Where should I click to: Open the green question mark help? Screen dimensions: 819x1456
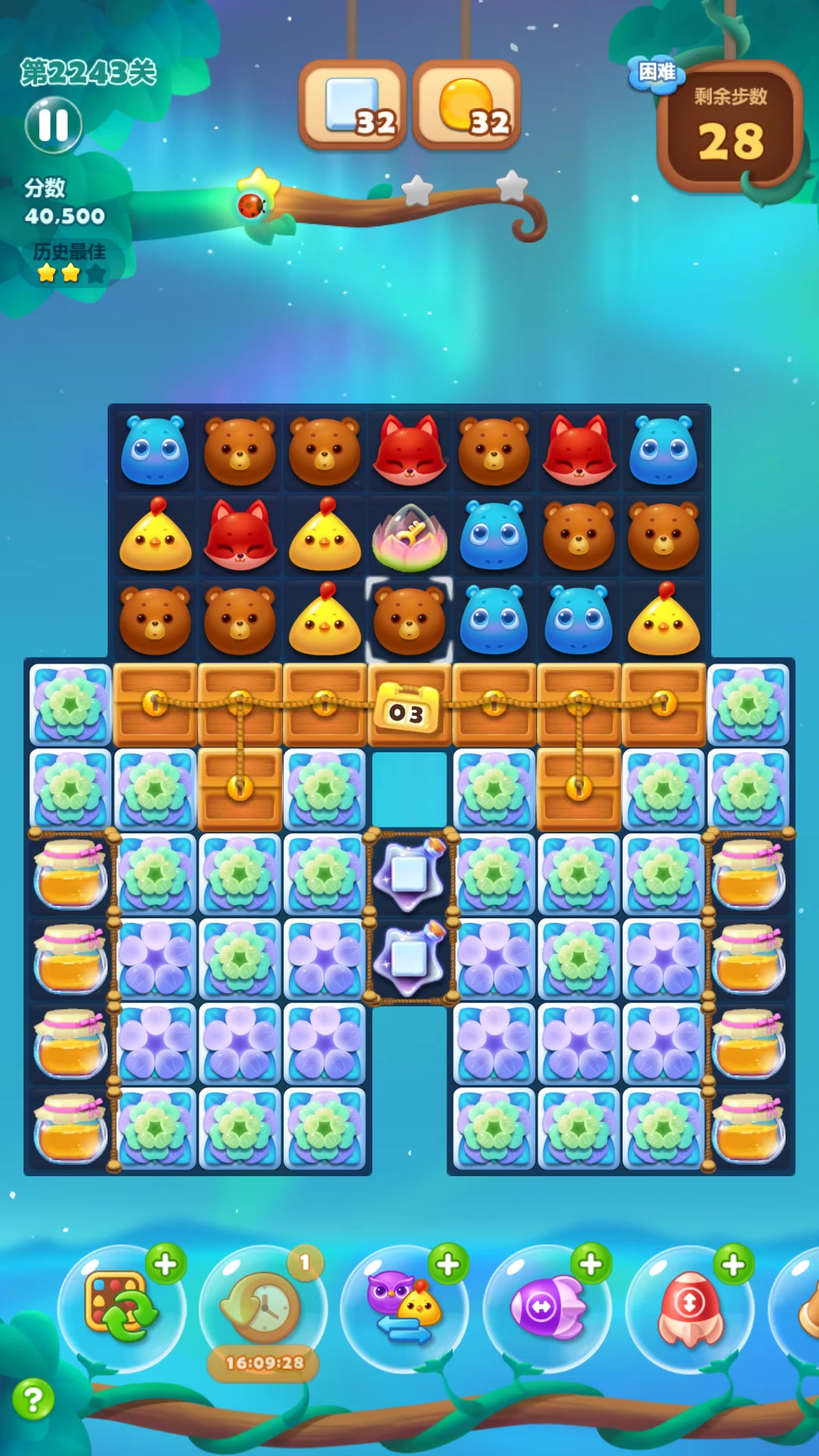pyautogui.click(x=33, y=1400)
